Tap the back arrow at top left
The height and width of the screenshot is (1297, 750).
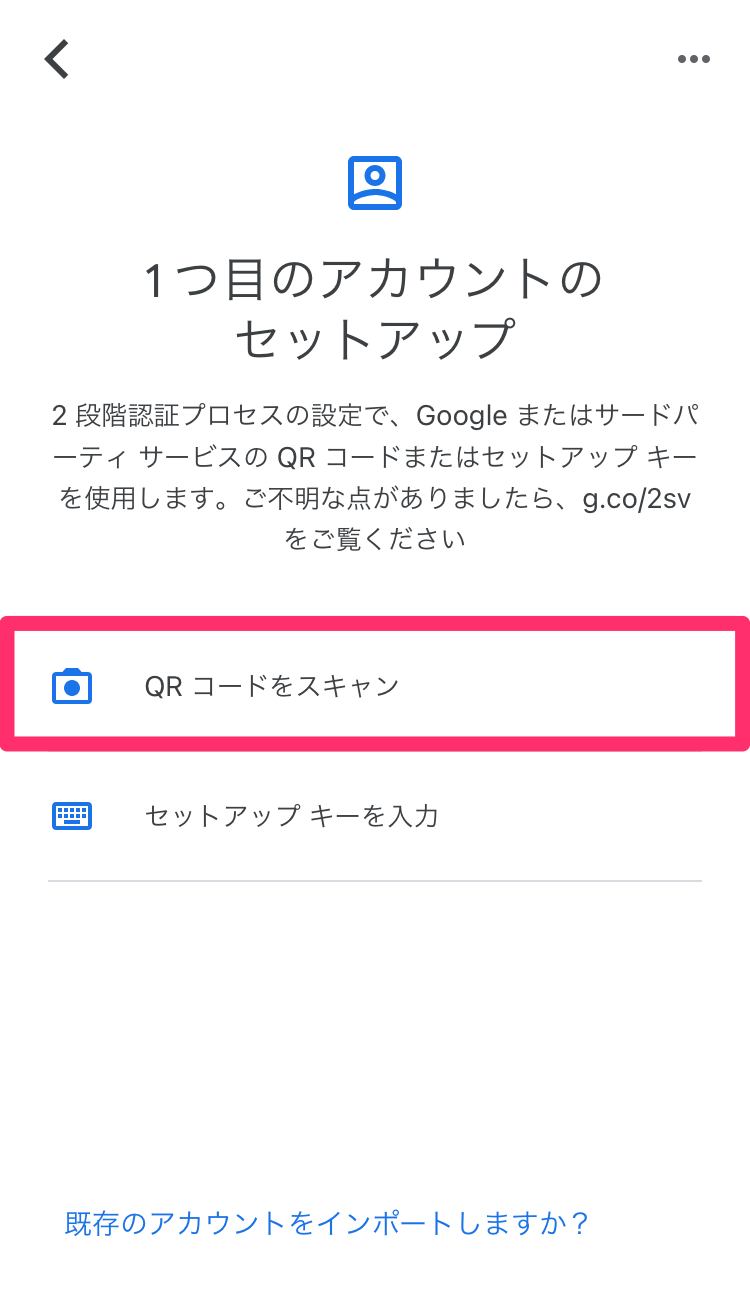point(57,58)
